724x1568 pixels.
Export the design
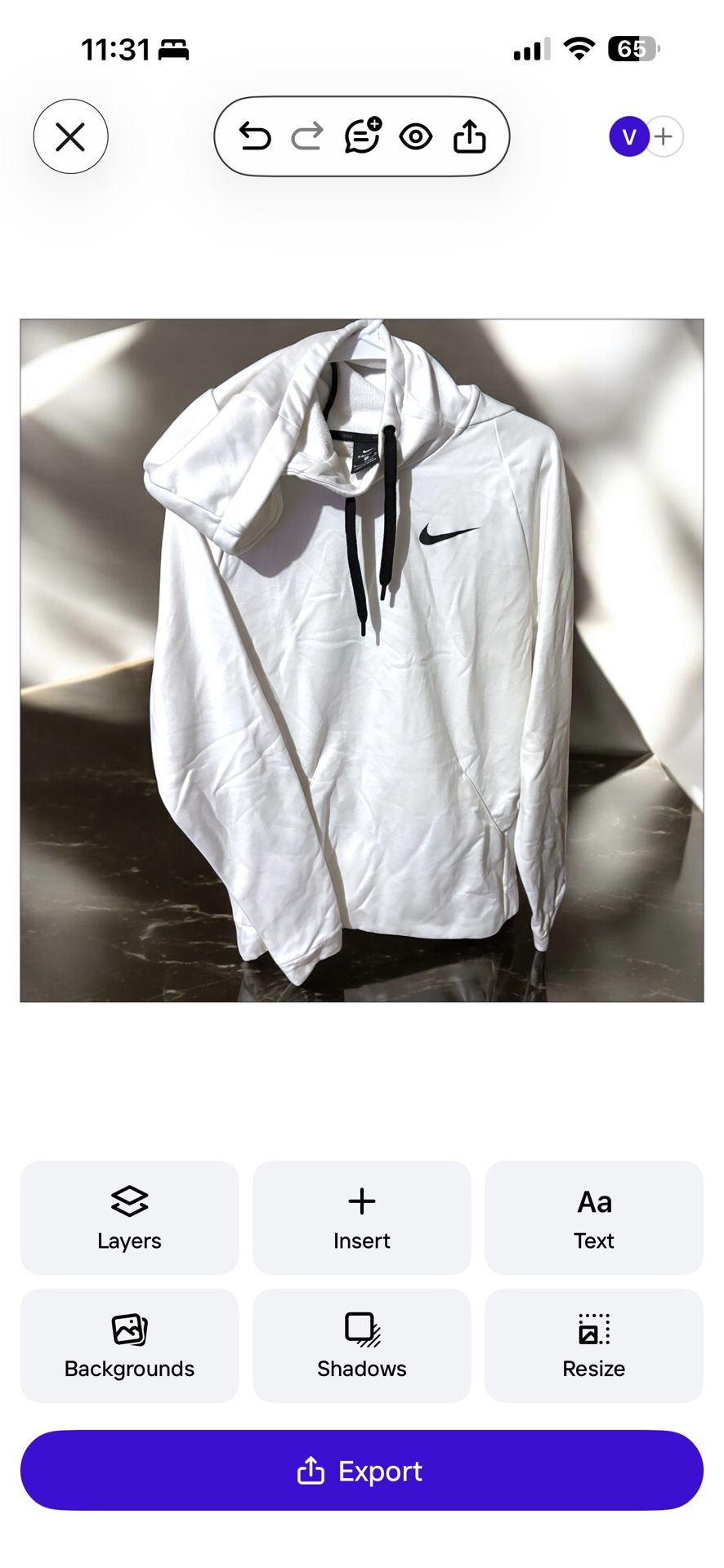click(x=362, y=1471)
